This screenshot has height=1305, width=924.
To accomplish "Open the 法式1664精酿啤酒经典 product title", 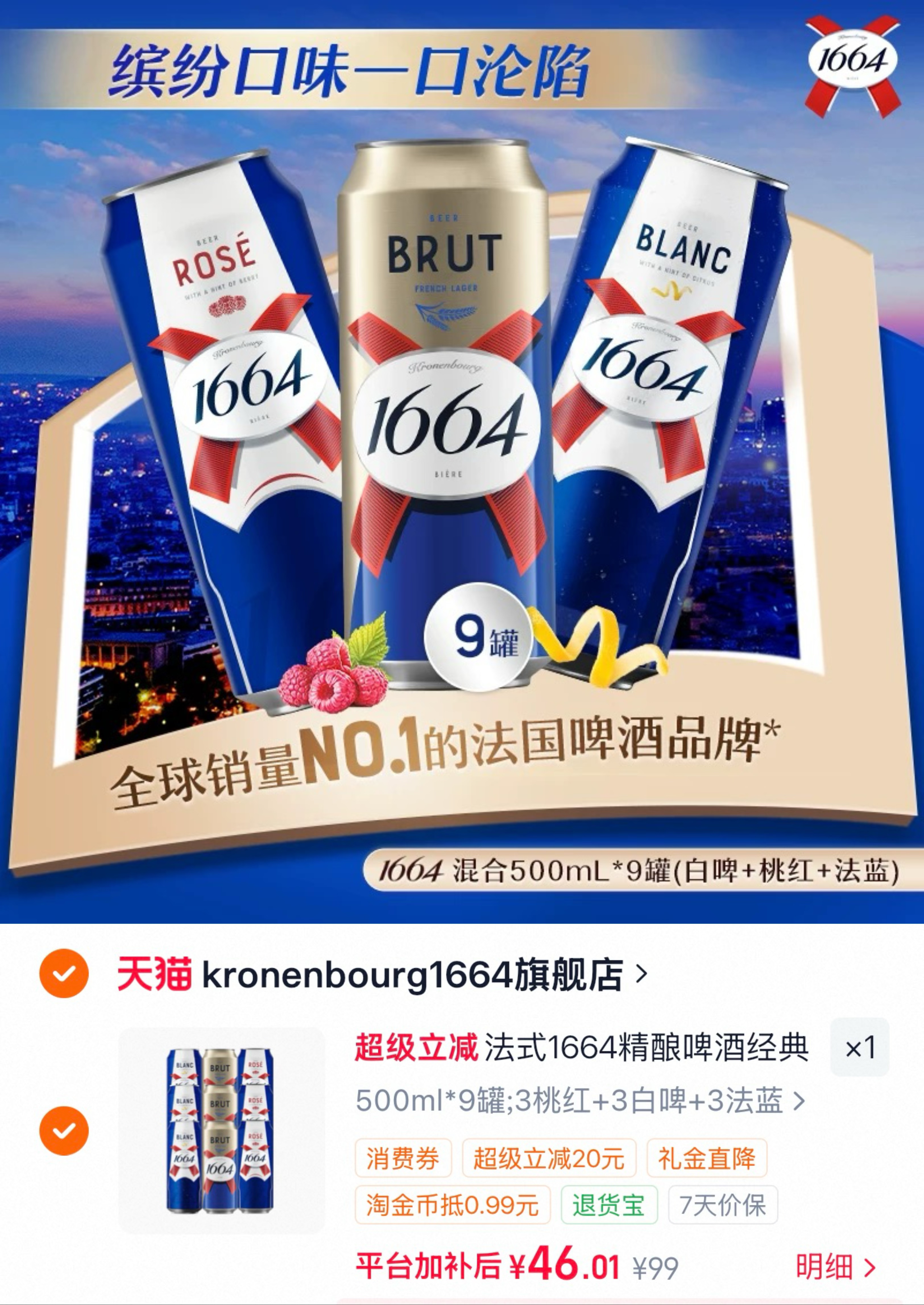I will click(x=646, y=1048).
